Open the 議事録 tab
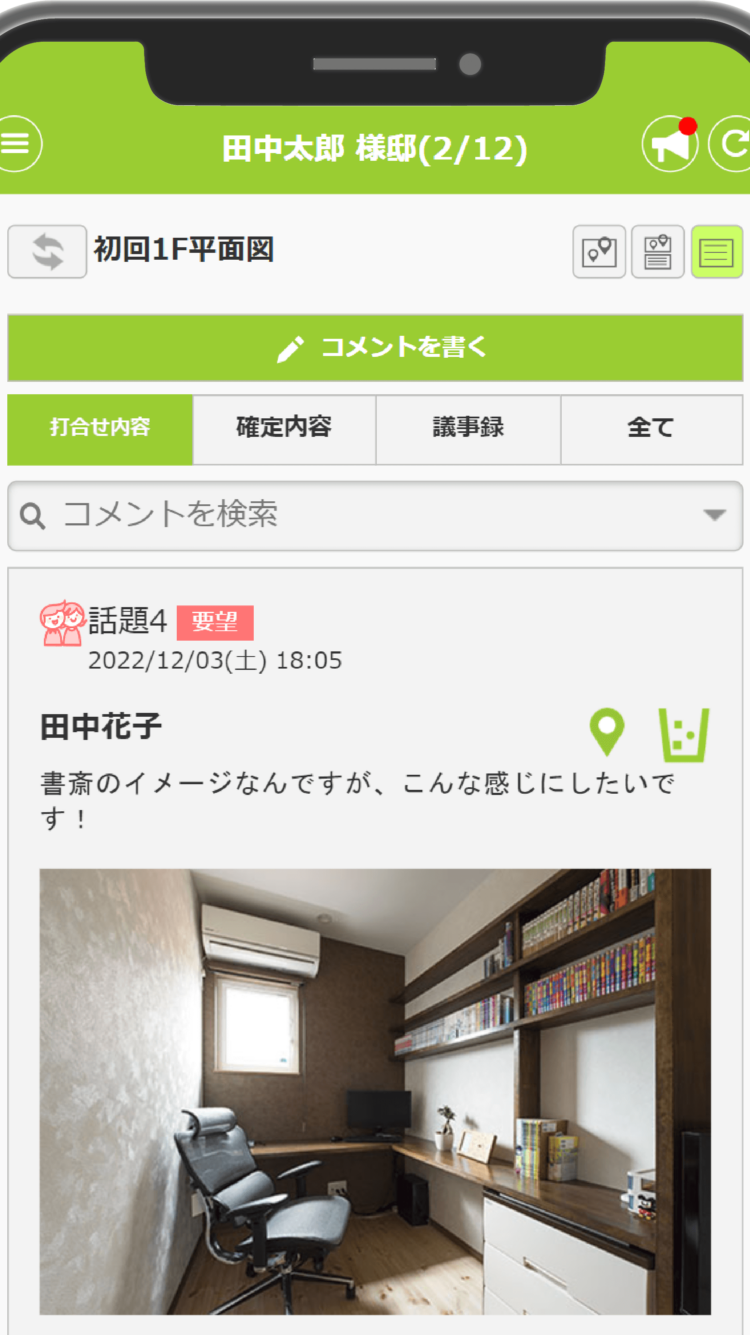This screenshot has height=1335, width=750. [468, 429]
